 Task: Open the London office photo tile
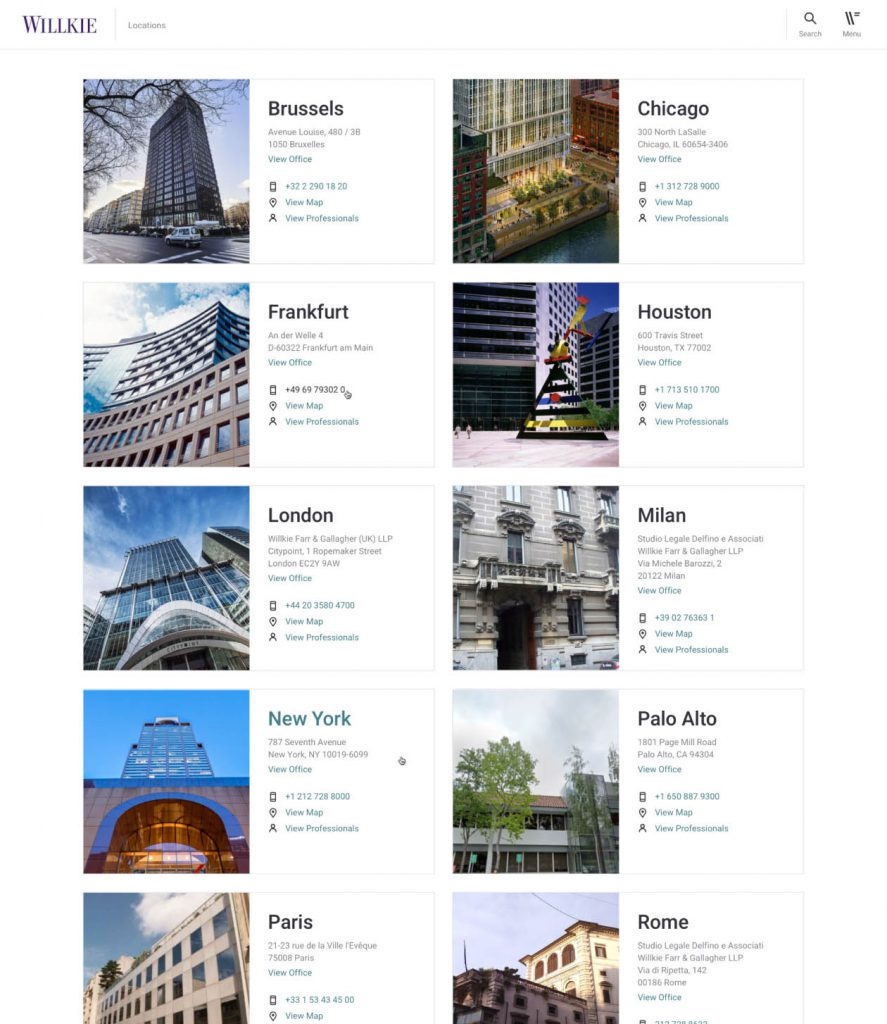[166, 578]
